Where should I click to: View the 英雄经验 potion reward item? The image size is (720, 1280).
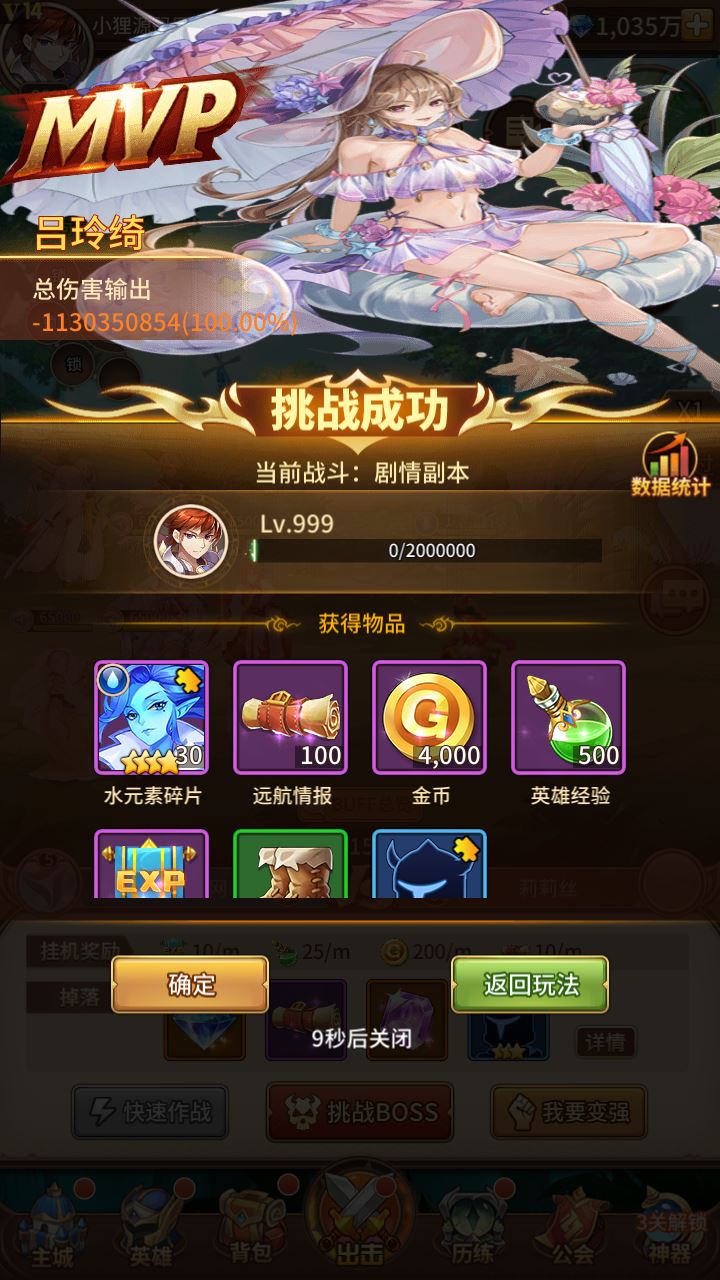pyautogui.click(x=569, y=717)
